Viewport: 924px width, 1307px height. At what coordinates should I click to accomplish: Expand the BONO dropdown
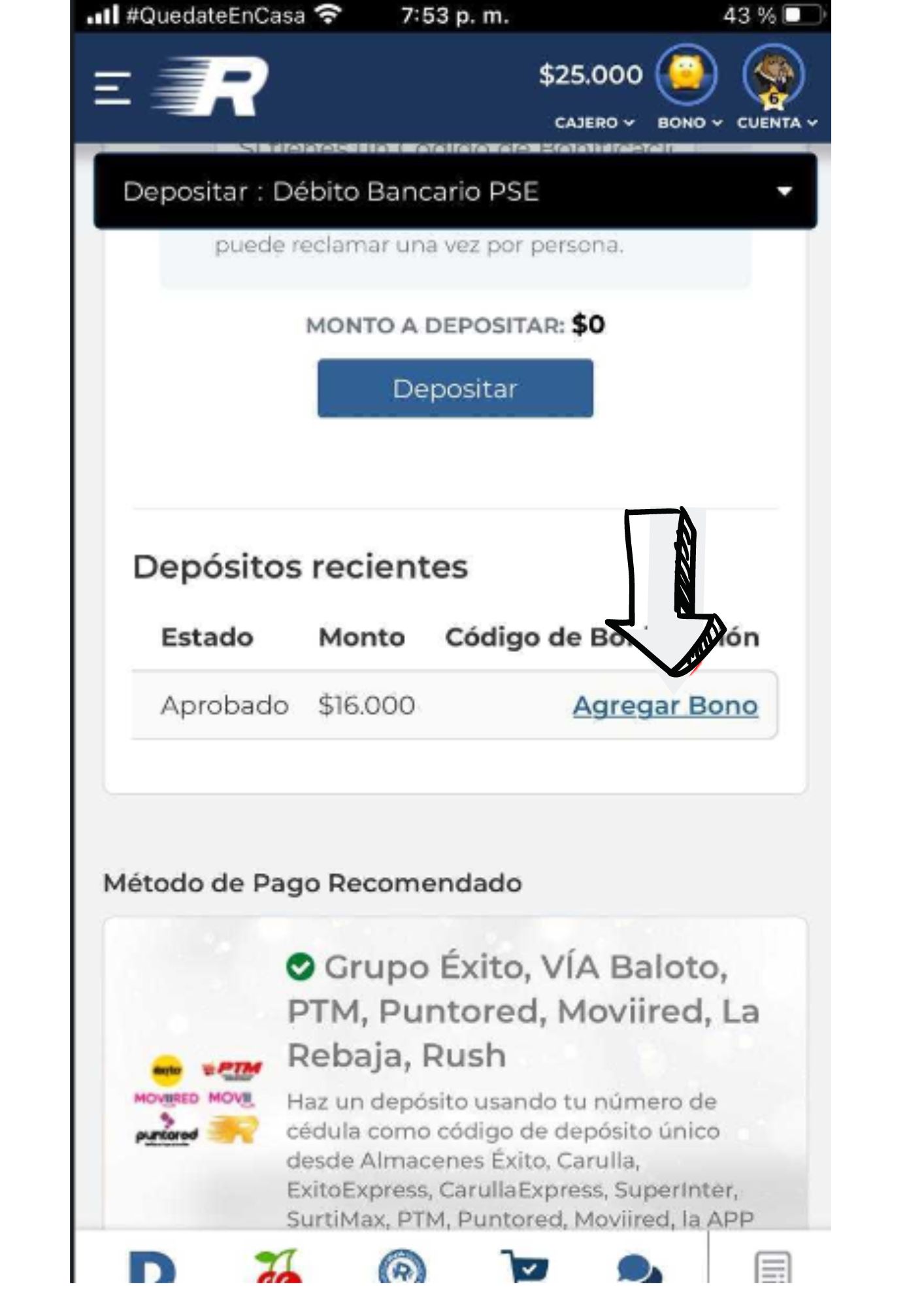(x=687, y=122)
